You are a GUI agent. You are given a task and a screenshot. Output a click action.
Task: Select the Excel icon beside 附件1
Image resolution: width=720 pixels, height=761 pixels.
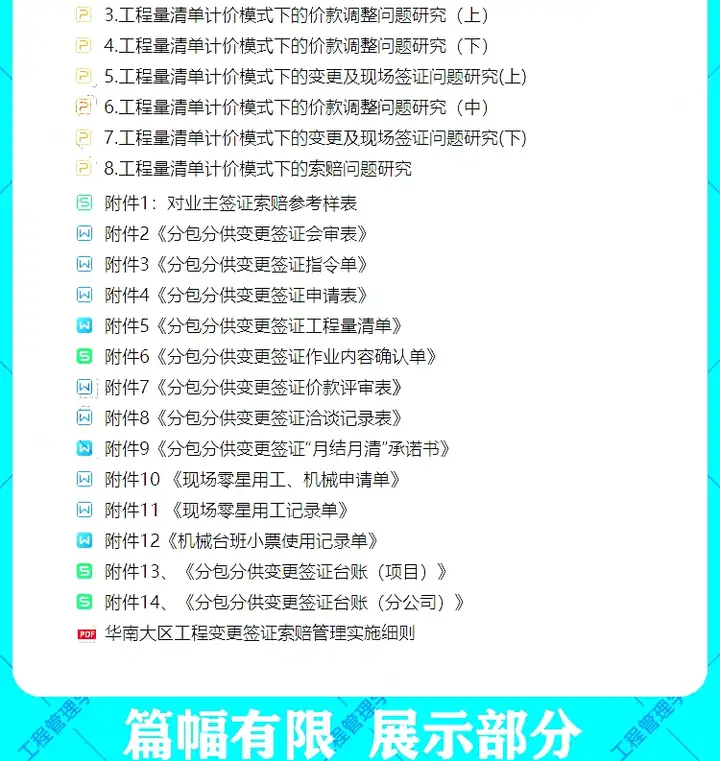[85, 202]
